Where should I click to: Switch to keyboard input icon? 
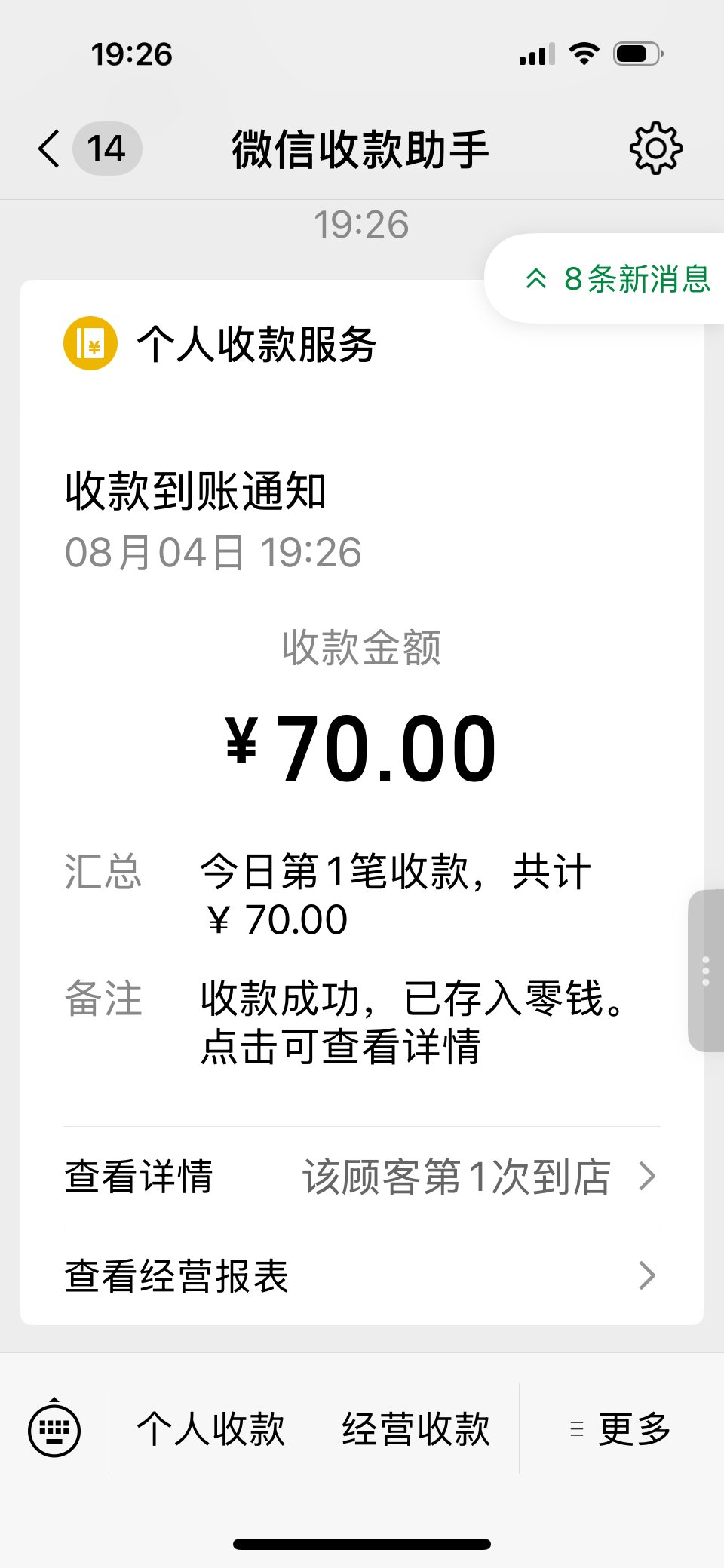click(54, 1429)
